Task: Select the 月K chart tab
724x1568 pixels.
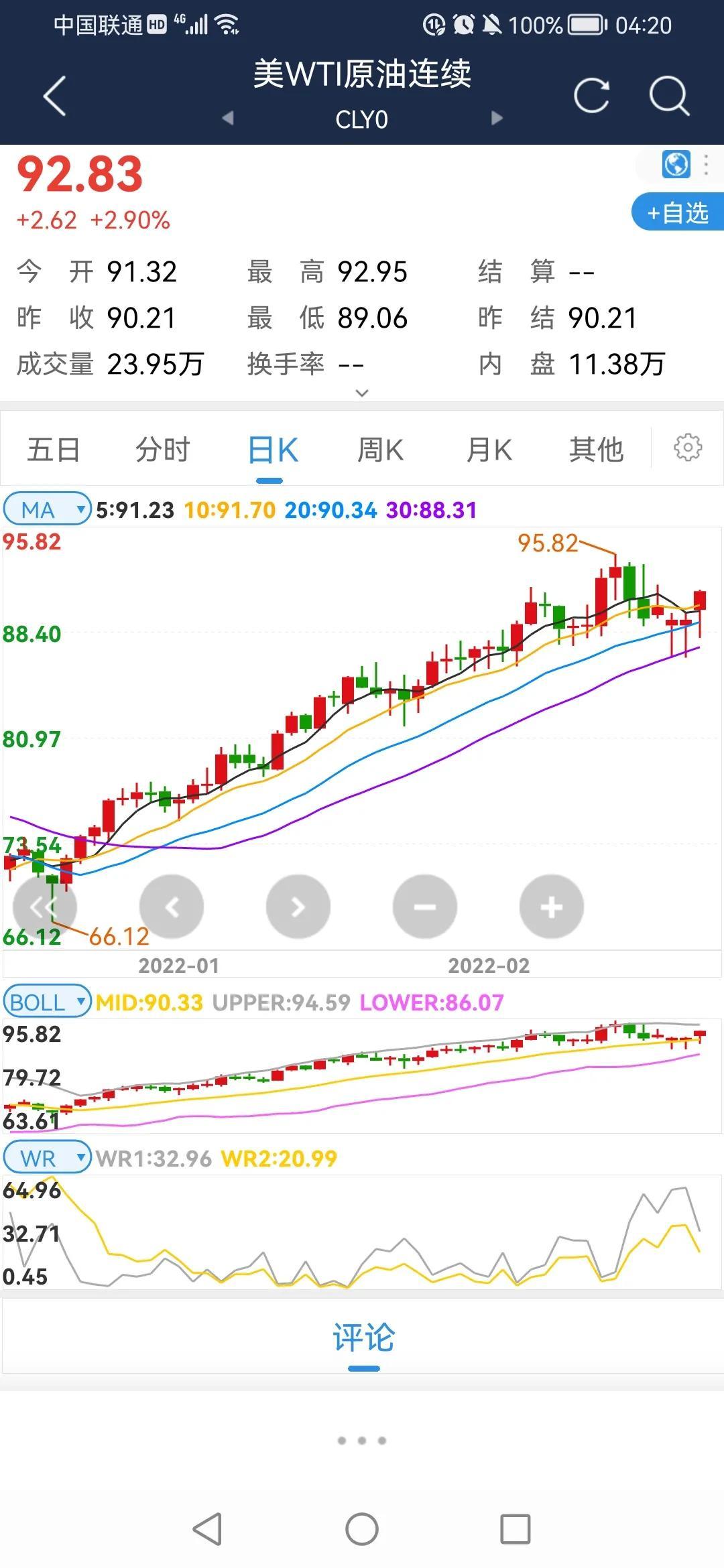Action: [x=489, y=450]
